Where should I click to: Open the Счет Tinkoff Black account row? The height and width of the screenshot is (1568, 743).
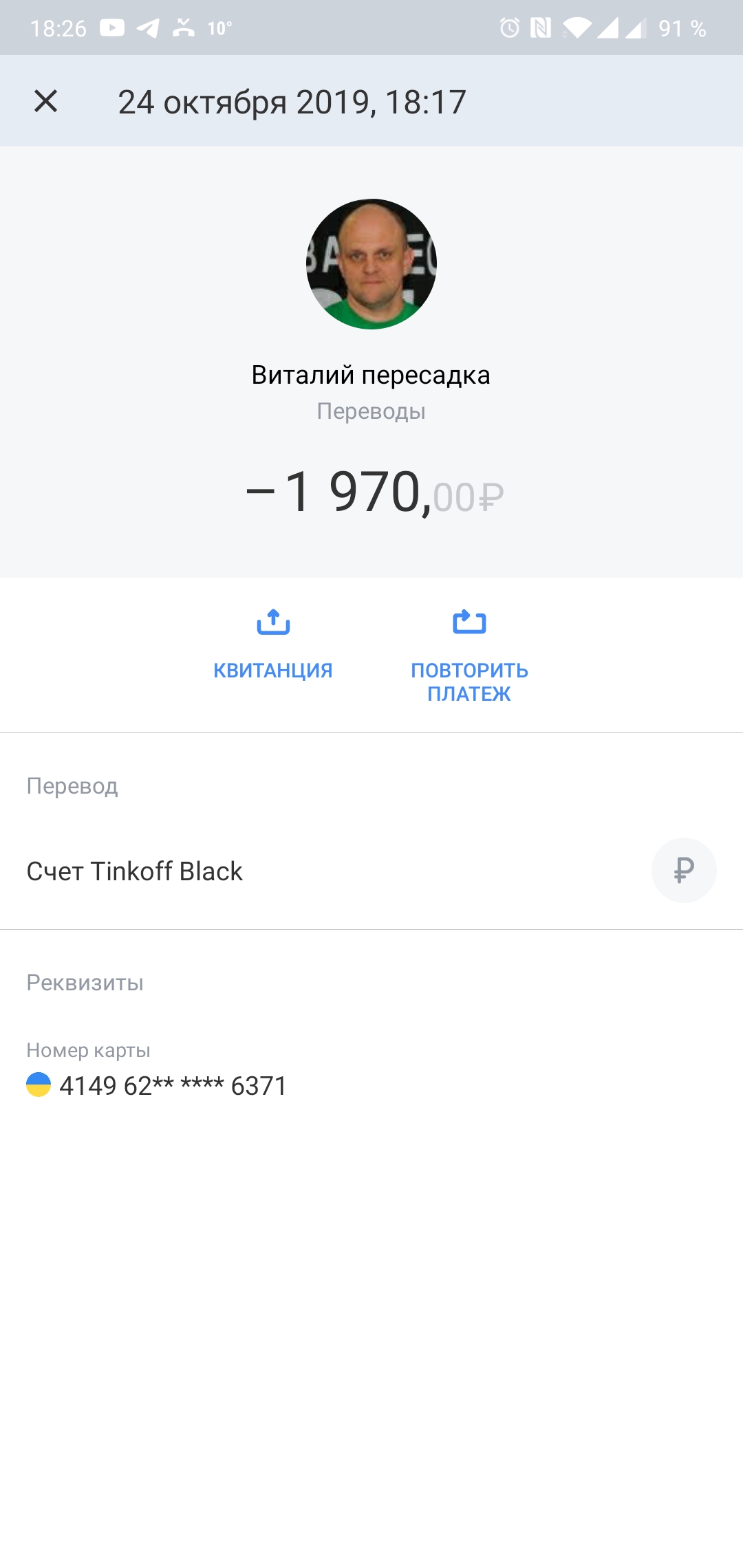pos(371,871)
